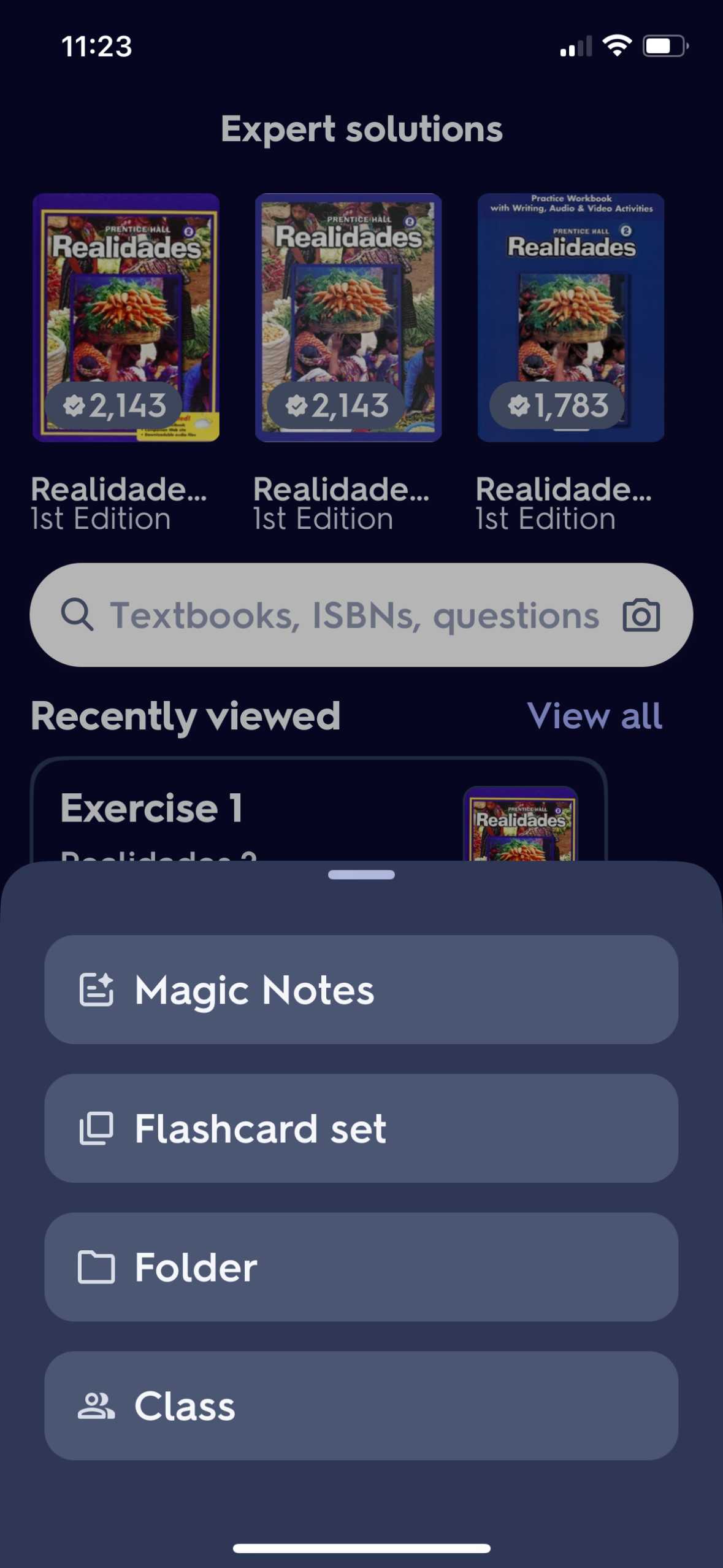Tap the Flashcard set copy icon
This screenshot has height=1568, width=723.
pos(97,1129)
